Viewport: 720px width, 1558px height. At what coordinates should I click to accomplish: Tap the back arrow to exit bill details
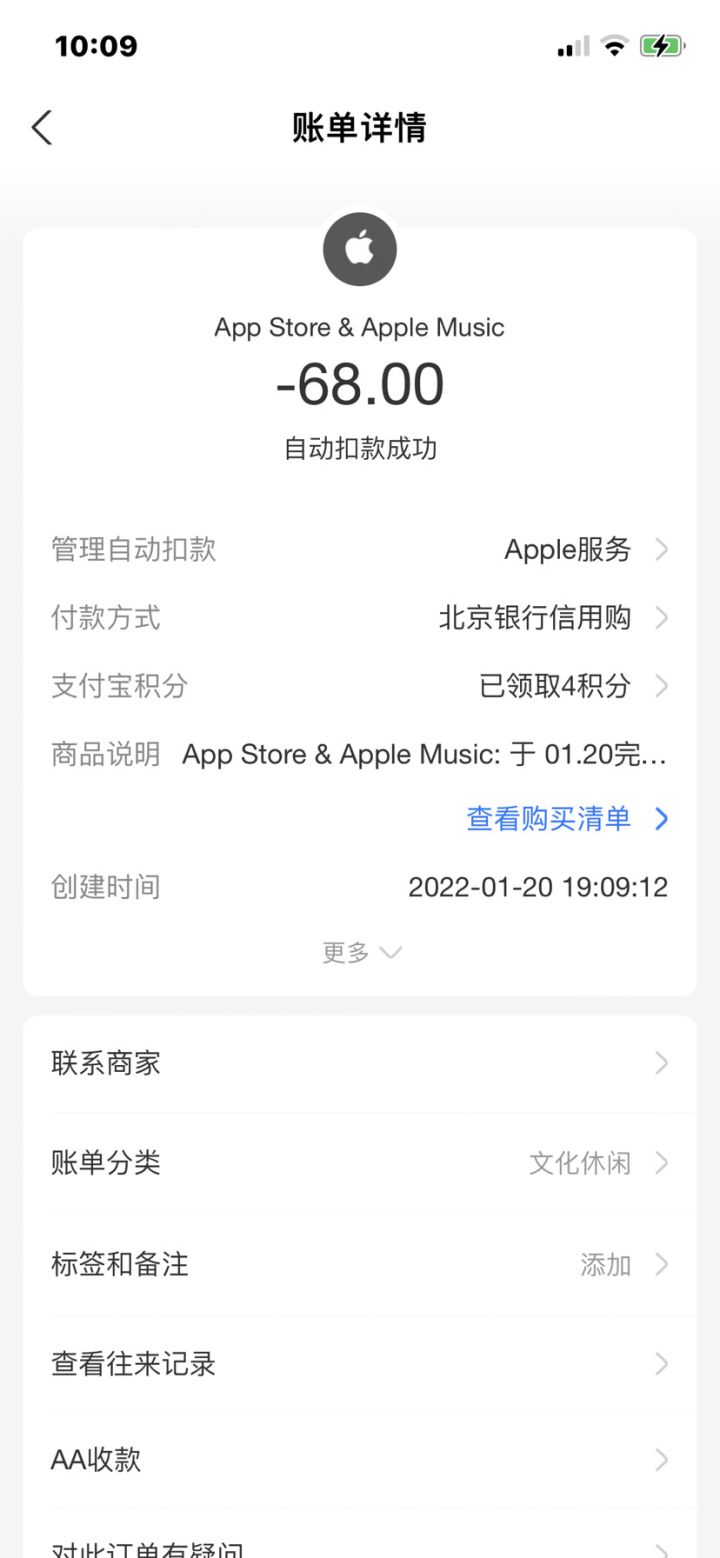coord(42,128)
